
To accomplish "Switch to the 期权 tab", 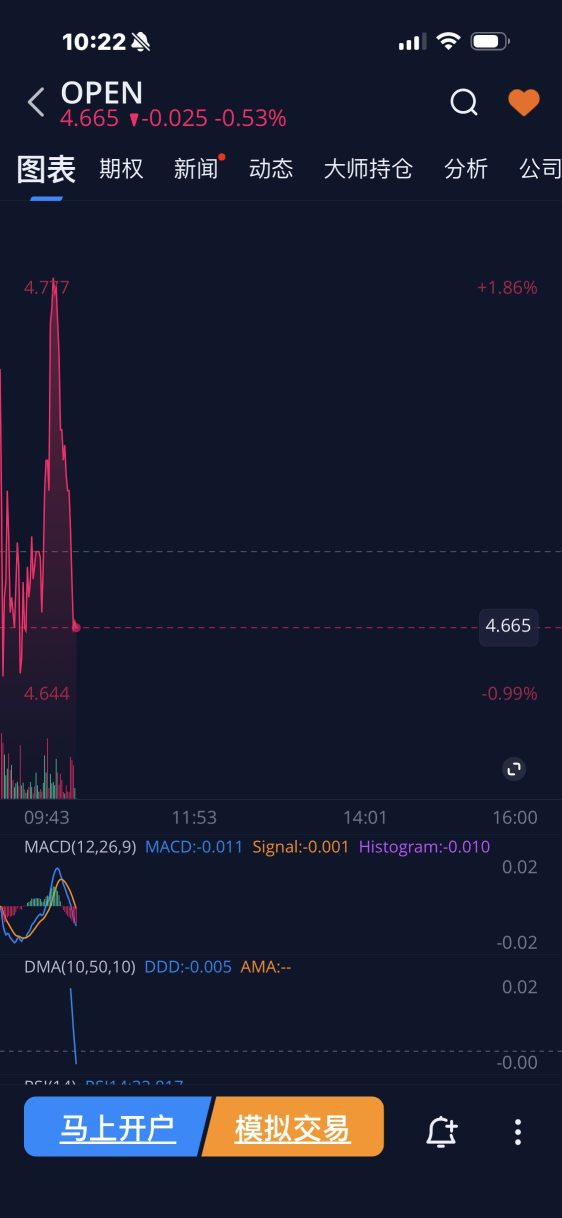I will click(121, 169).
